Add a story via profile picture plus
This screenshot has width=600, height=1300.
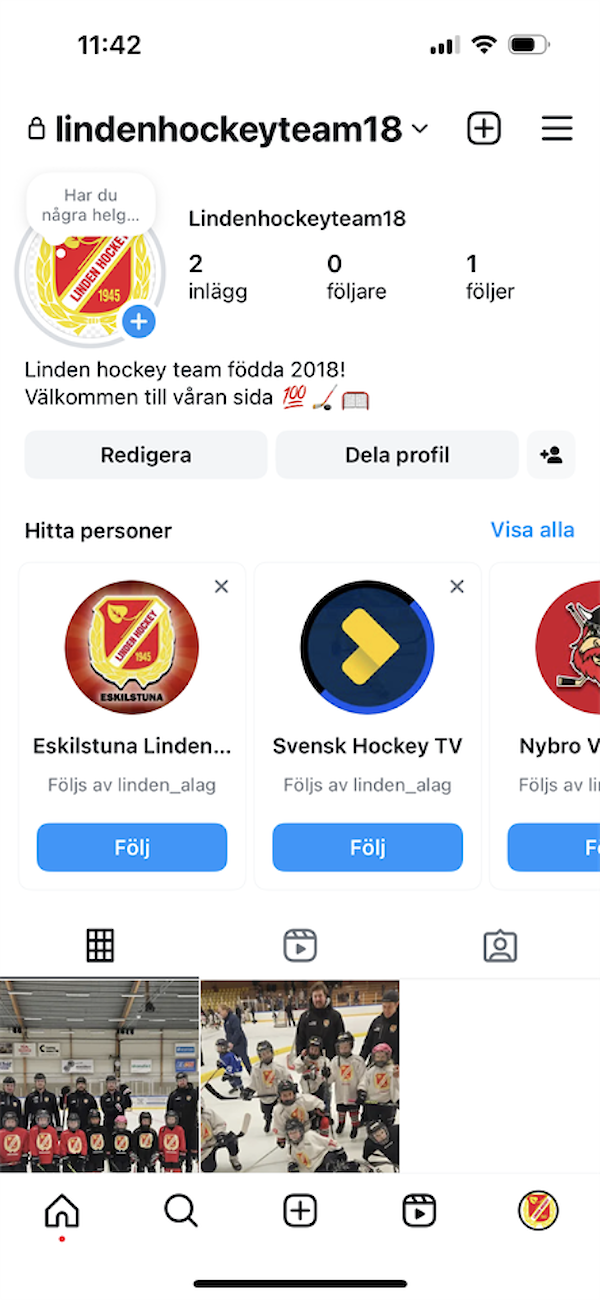tap(139, 322)
